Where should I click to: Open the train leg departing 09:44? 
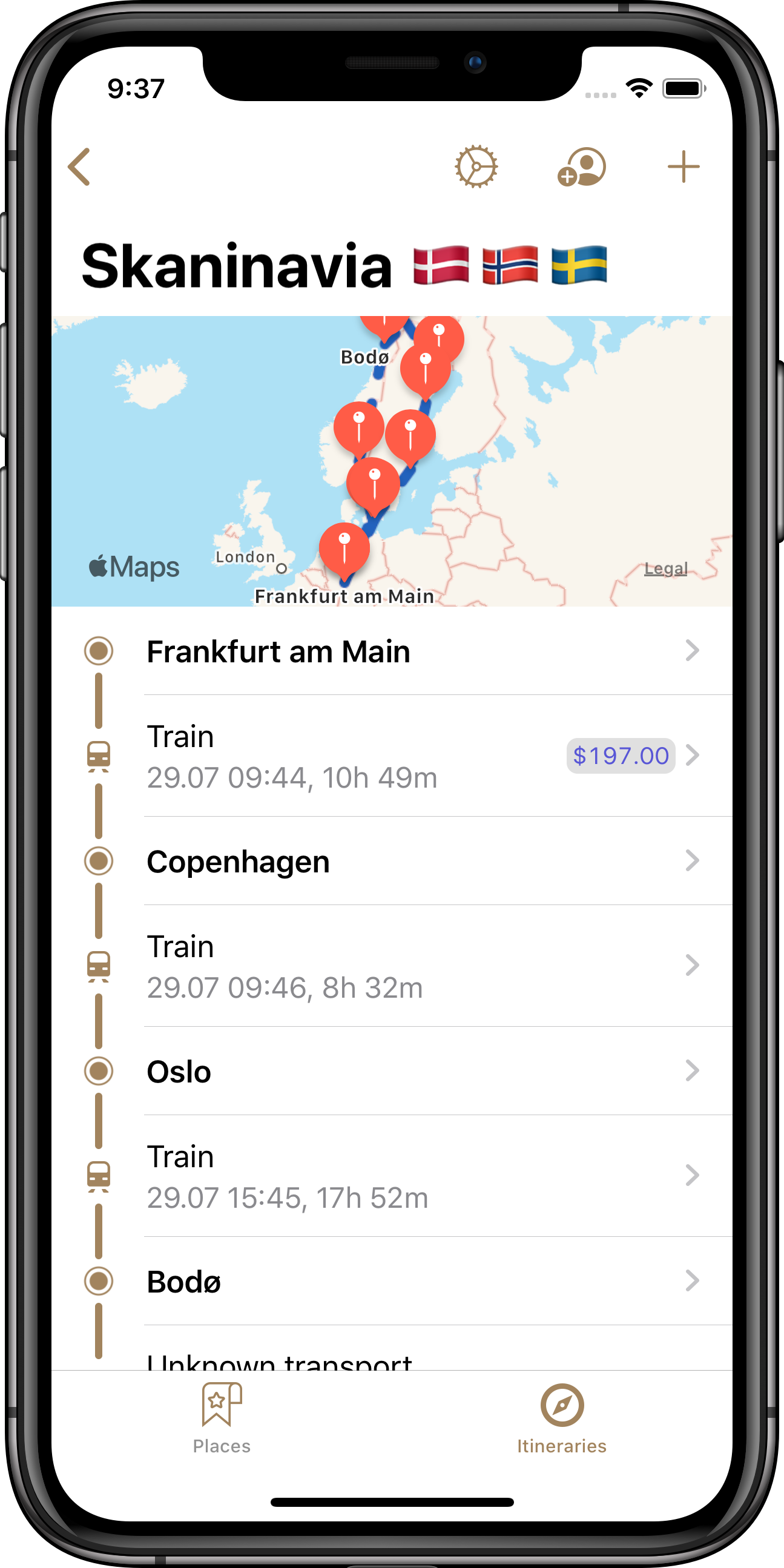click(392, 756)
